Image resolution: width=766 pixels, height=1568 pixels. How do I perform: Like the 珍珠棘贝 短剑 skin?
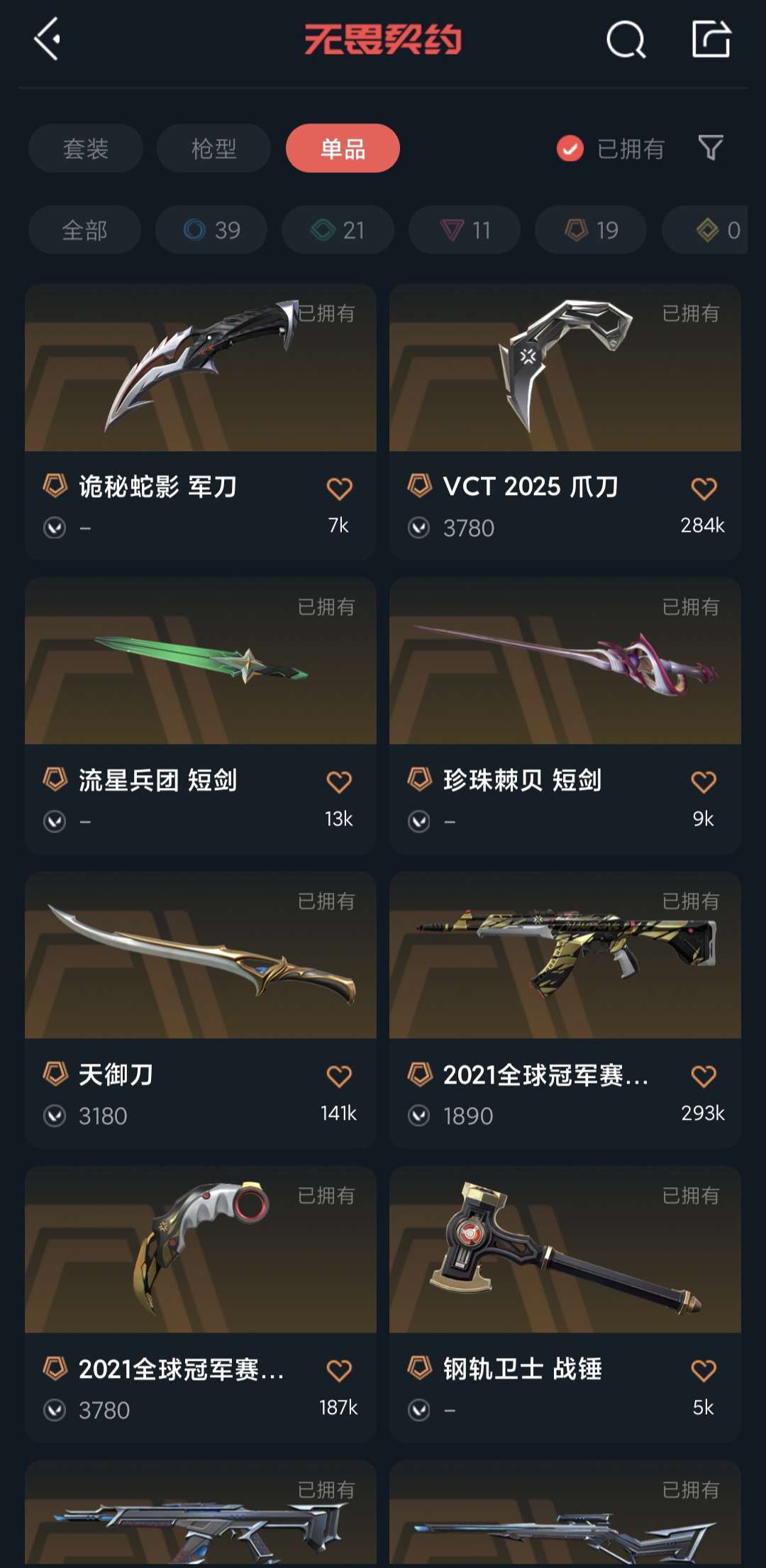pos(704,782)
